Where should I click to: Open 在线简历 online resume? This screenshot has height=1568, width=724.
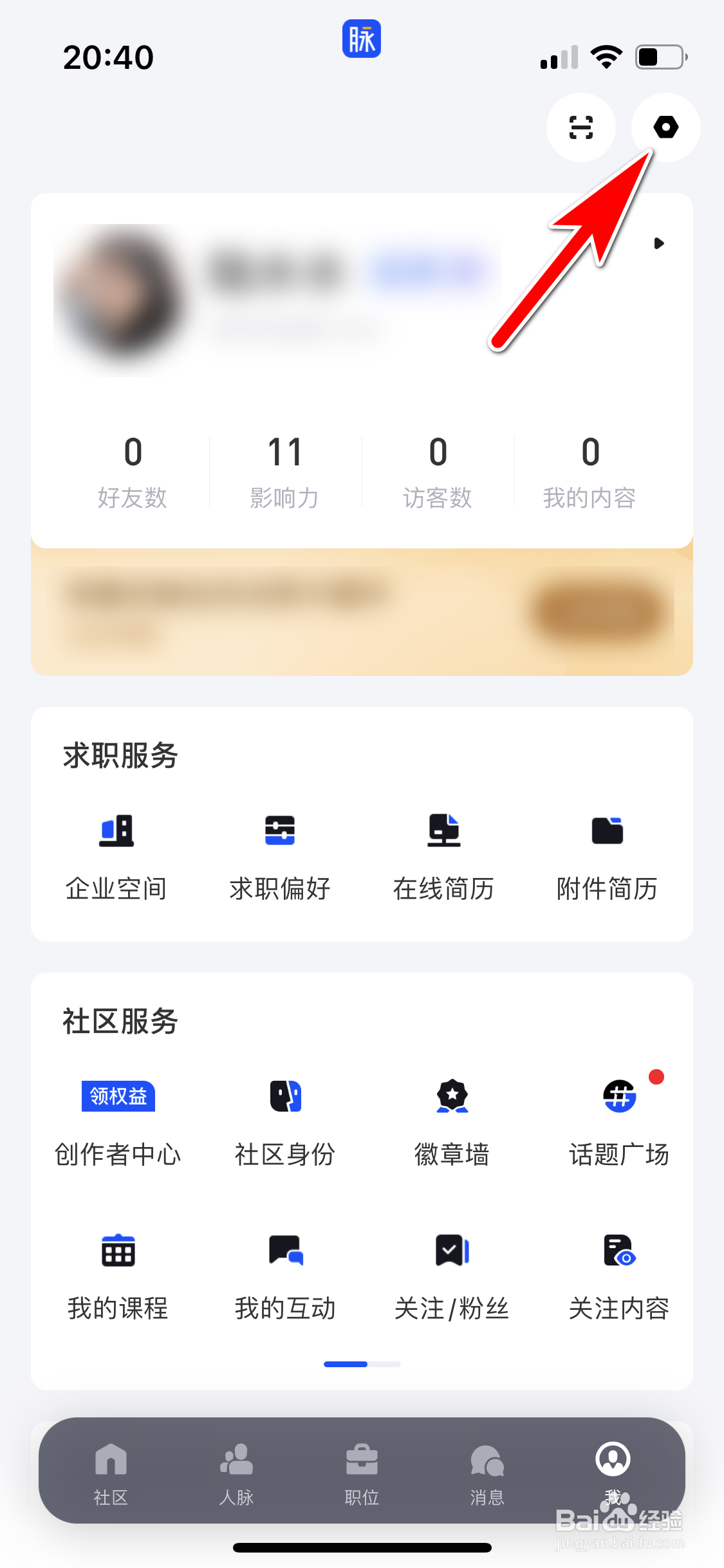443,855
